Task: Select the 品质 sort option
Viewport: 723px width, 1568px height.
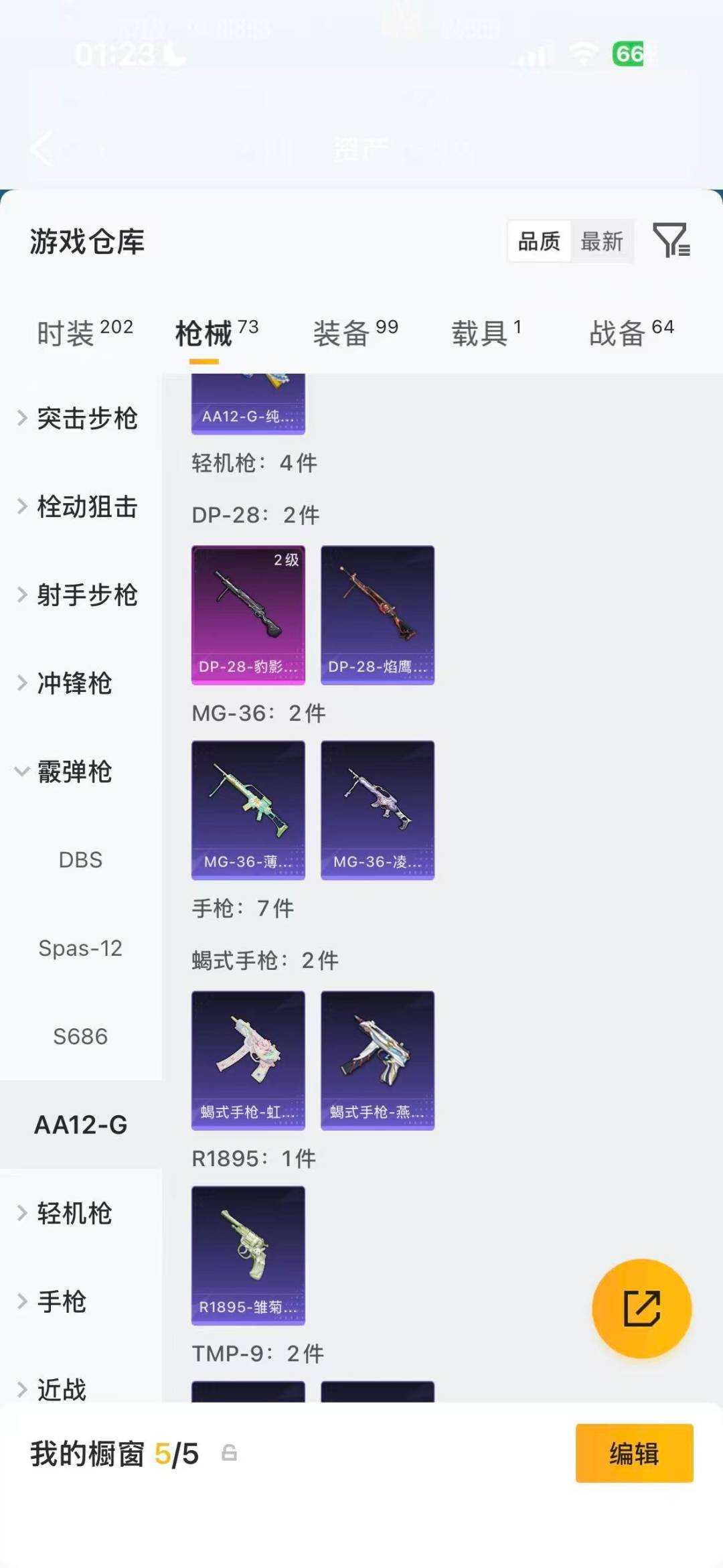Action: click(x=540, y=242)
